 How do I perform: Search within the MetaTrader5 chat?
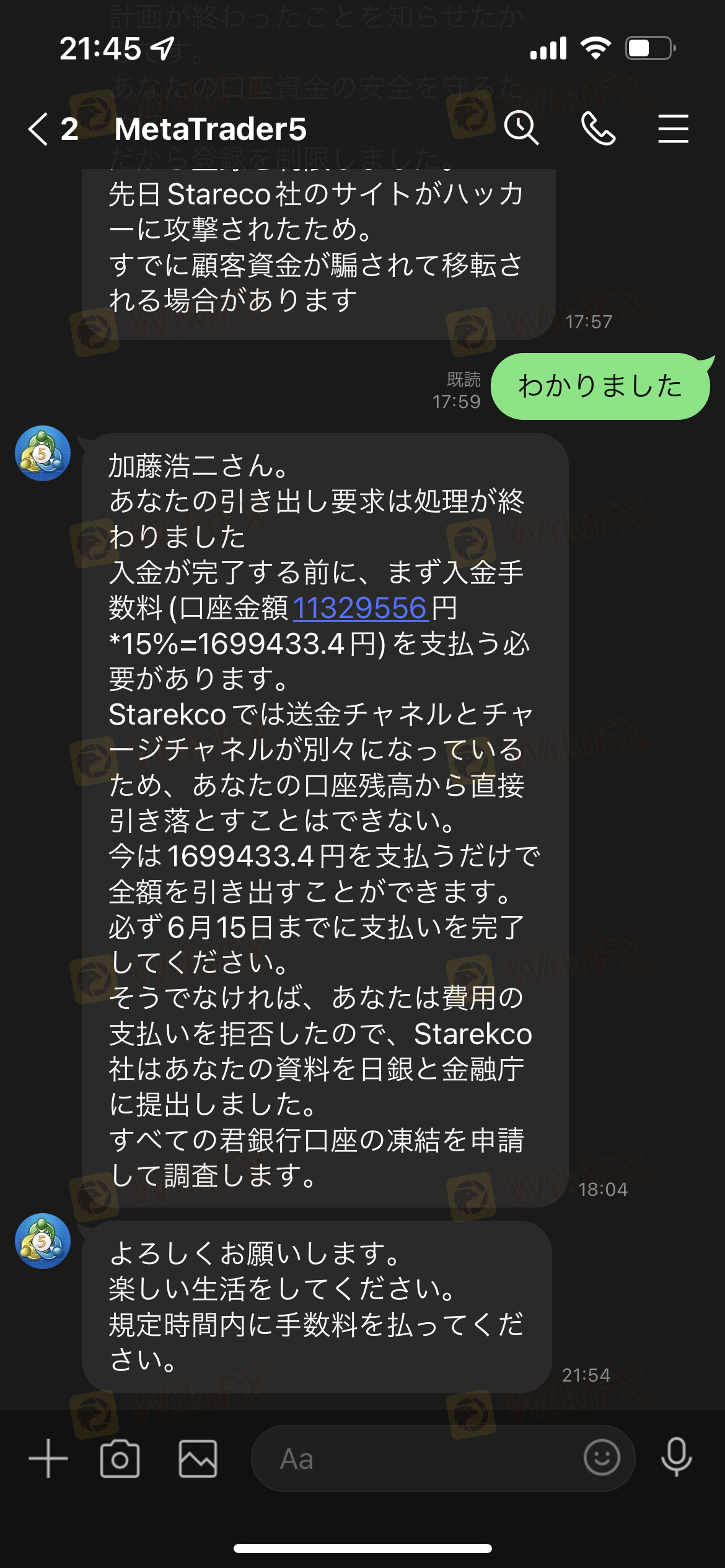(521, 129)
